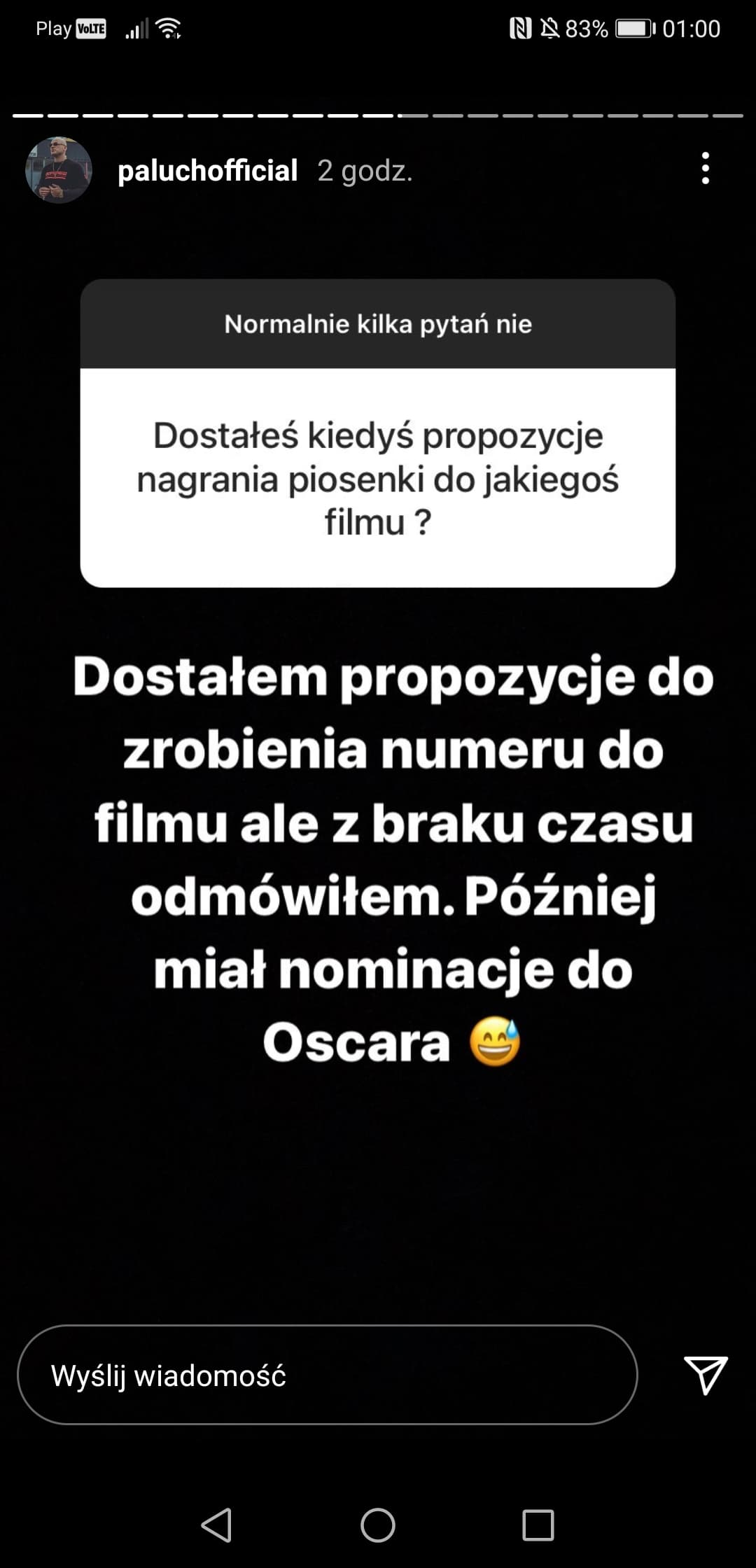This screenshot has height=1568, width=756.
Task: Open the three-dot story options menu
Action: tap(705, 169)
